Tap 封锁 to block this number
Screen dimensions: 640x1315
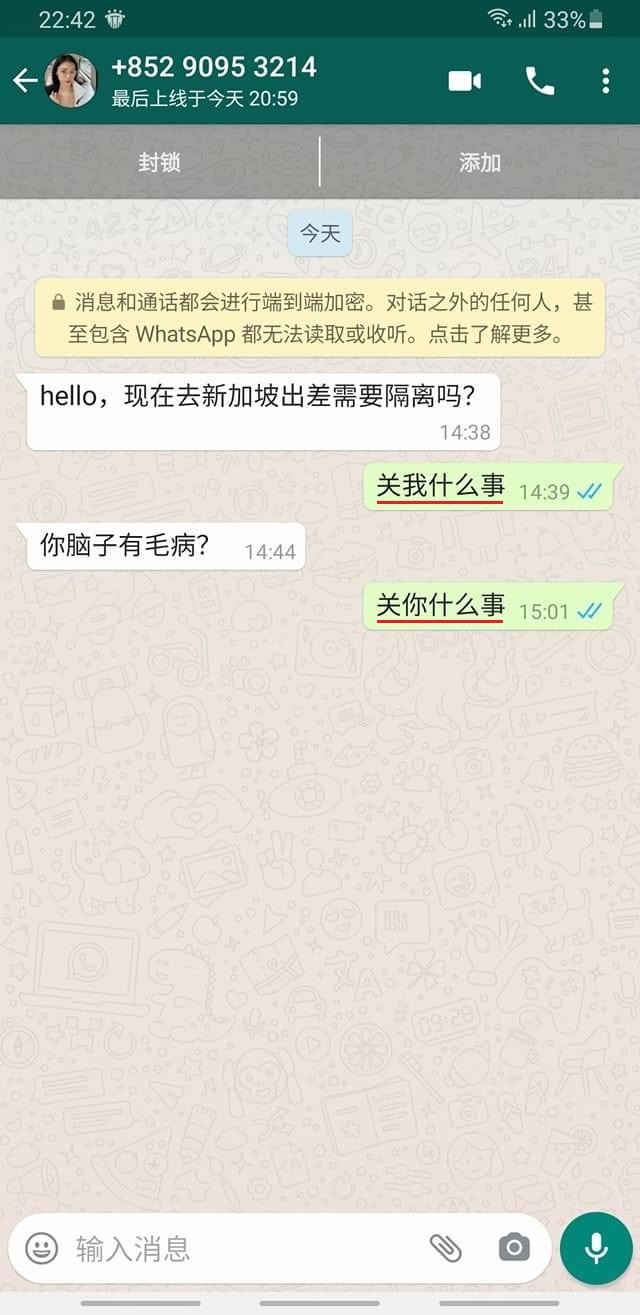159,162
